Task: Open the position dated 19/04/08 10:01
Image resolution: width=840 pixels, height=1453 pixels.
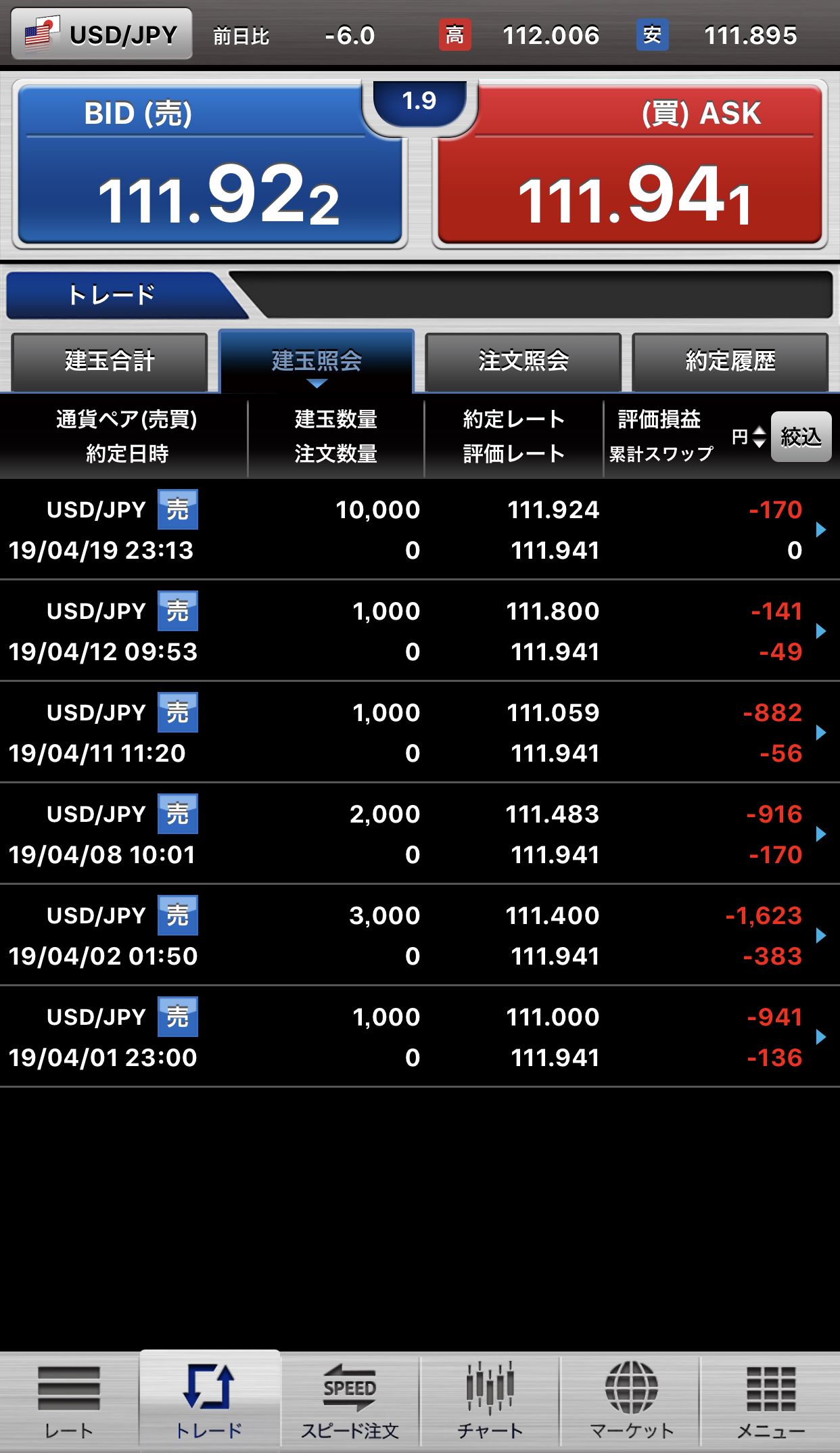Action: pos(420,833)
